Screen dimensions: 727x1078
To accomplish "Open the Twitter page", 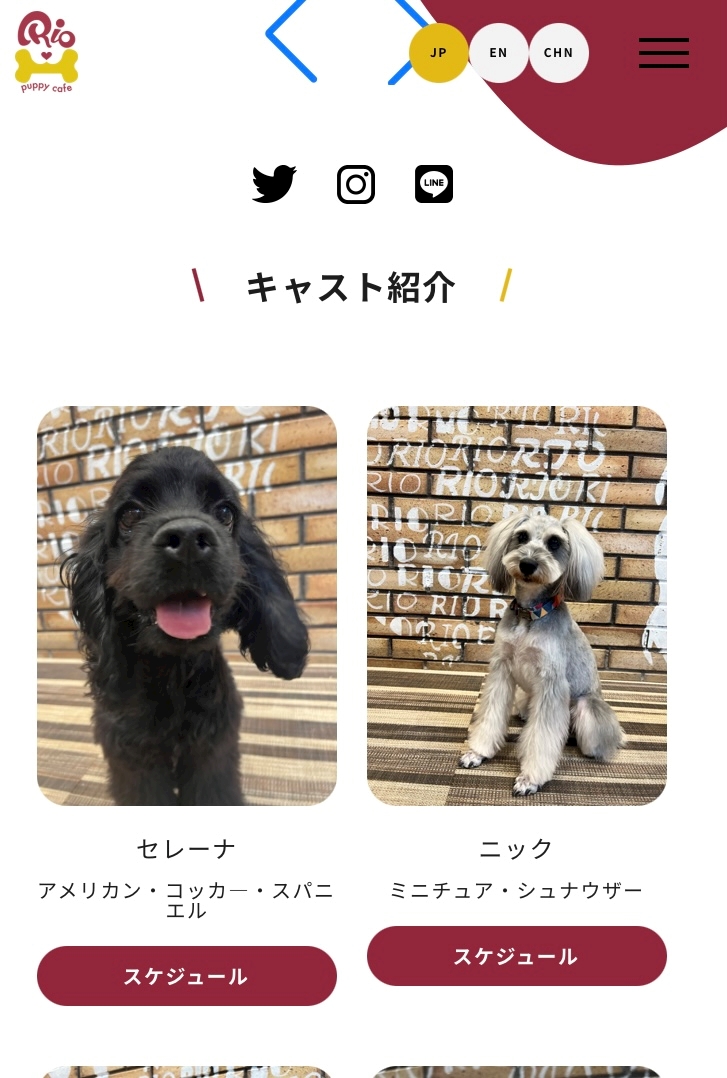I will [x=274, y=184].
